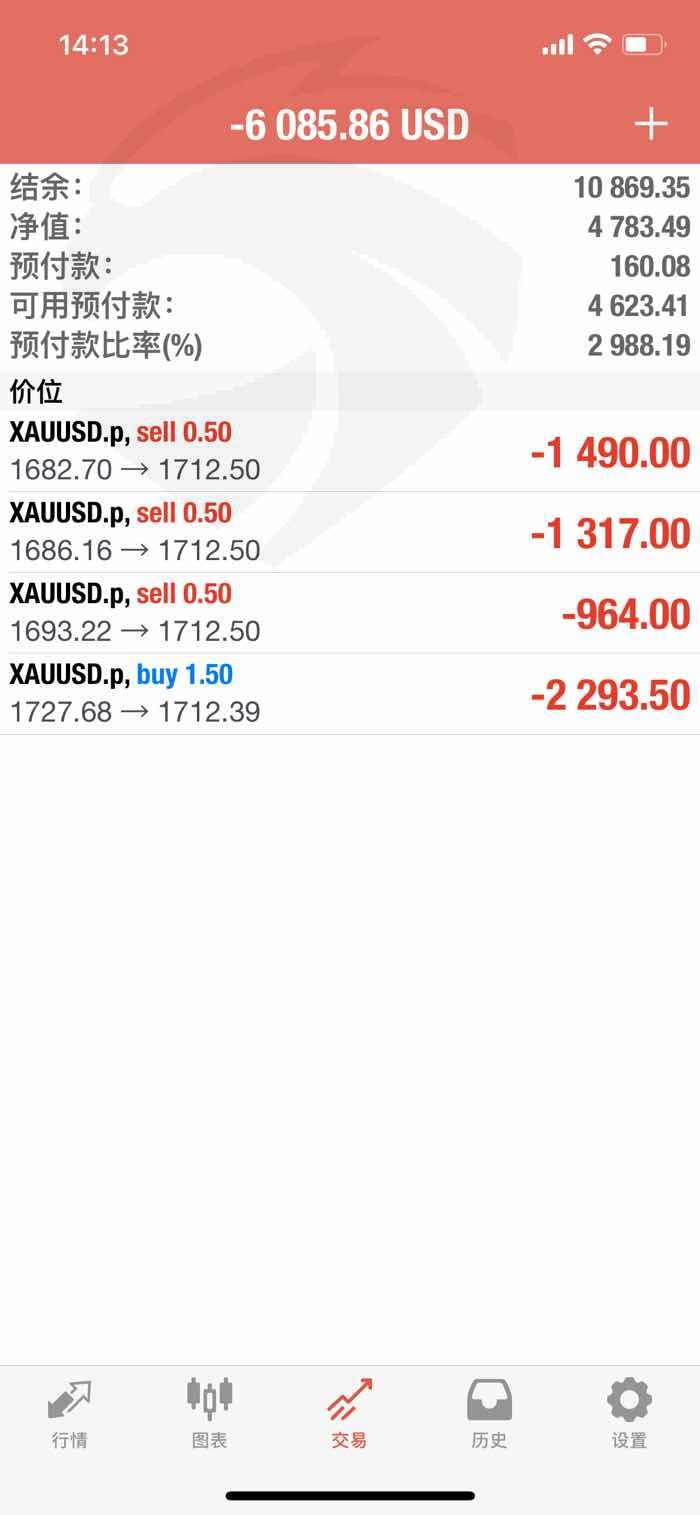Switch to the 图表 chart tab
Viewport: 700px width, 1515px height.
pyautogui.click(x=210, y=1413)
